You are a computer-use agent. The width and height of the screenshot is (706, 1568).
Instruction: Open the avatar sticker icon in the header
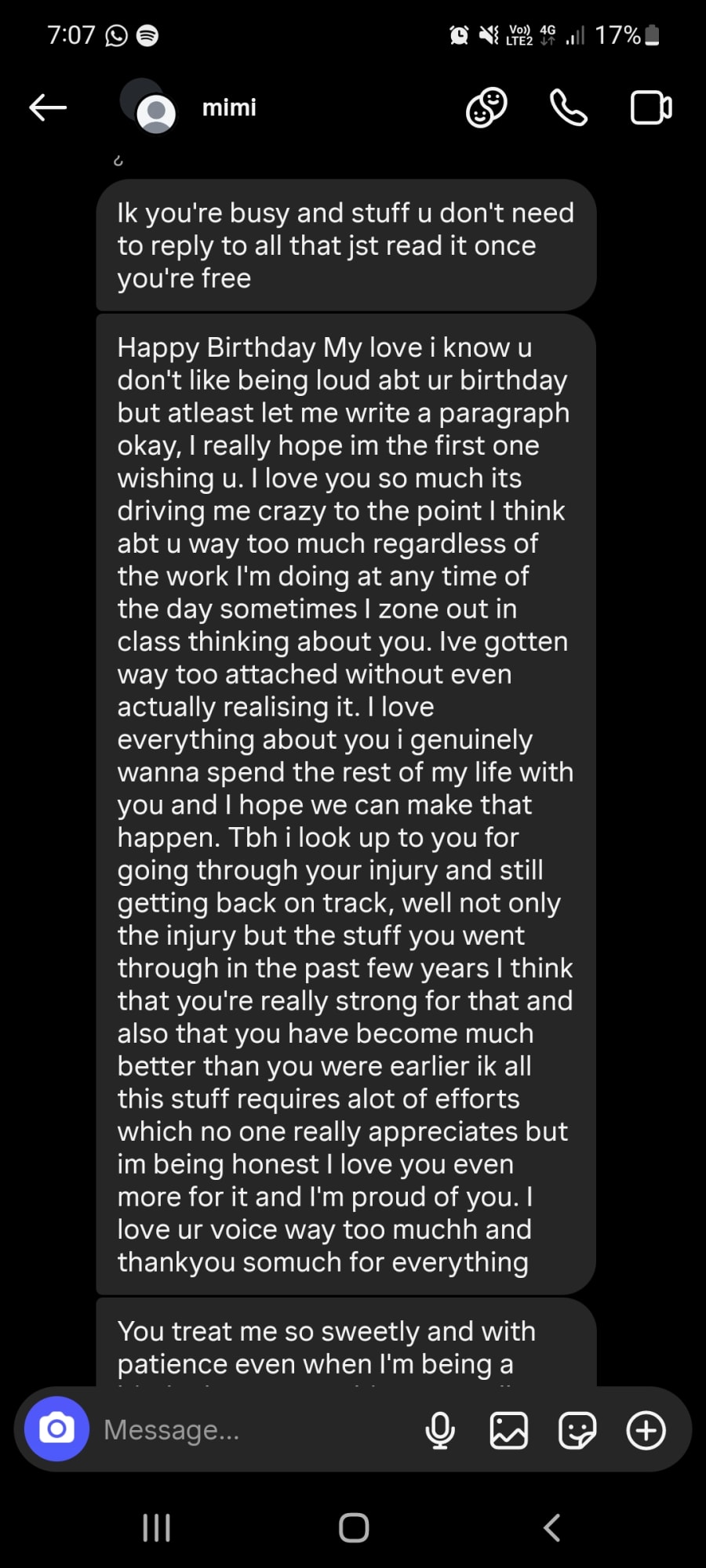pos(486,107)
